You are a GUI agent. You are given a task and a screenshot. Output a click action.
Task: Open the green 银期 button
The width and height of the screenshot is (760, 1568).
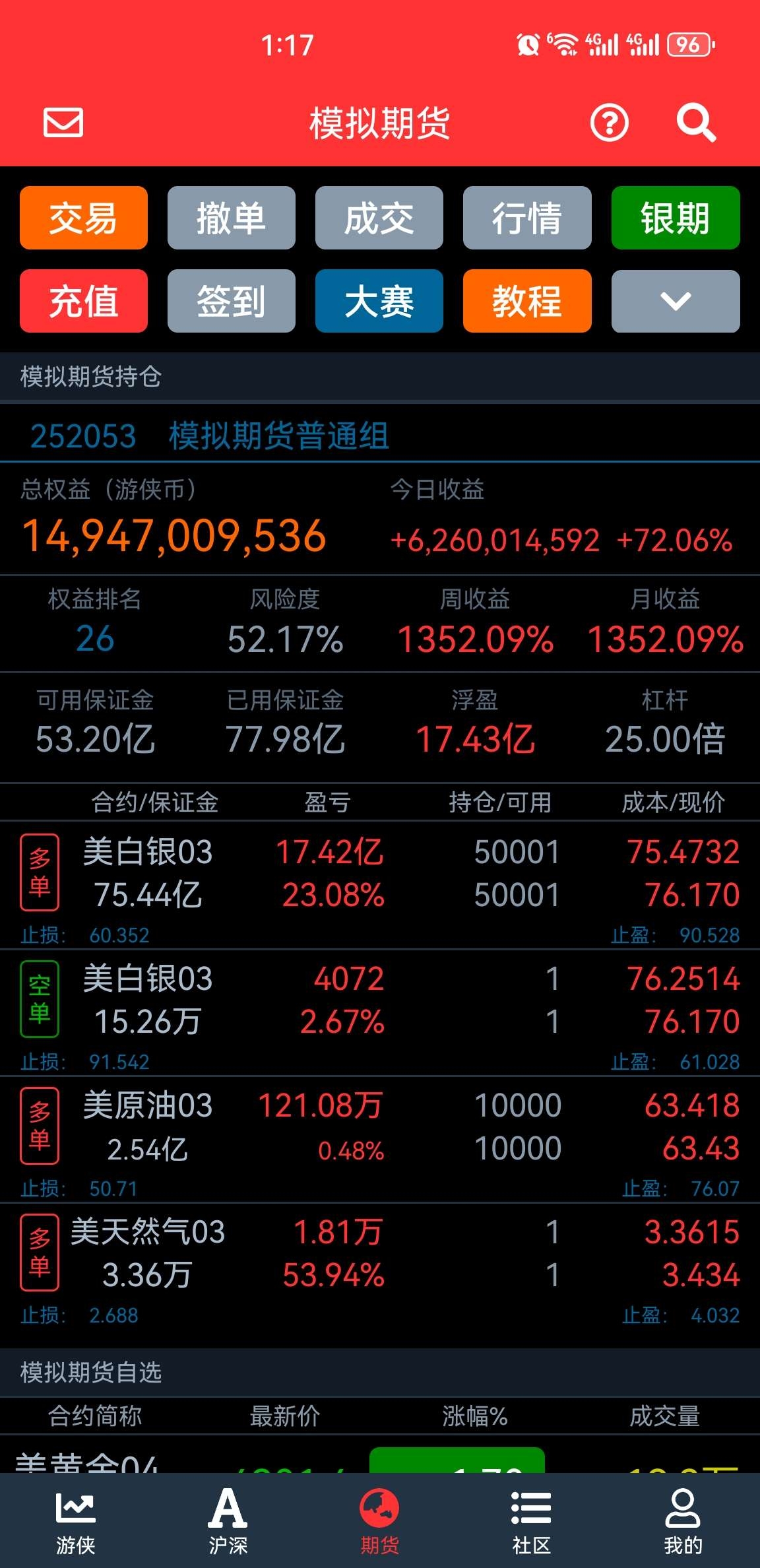[x=676, y=218]
